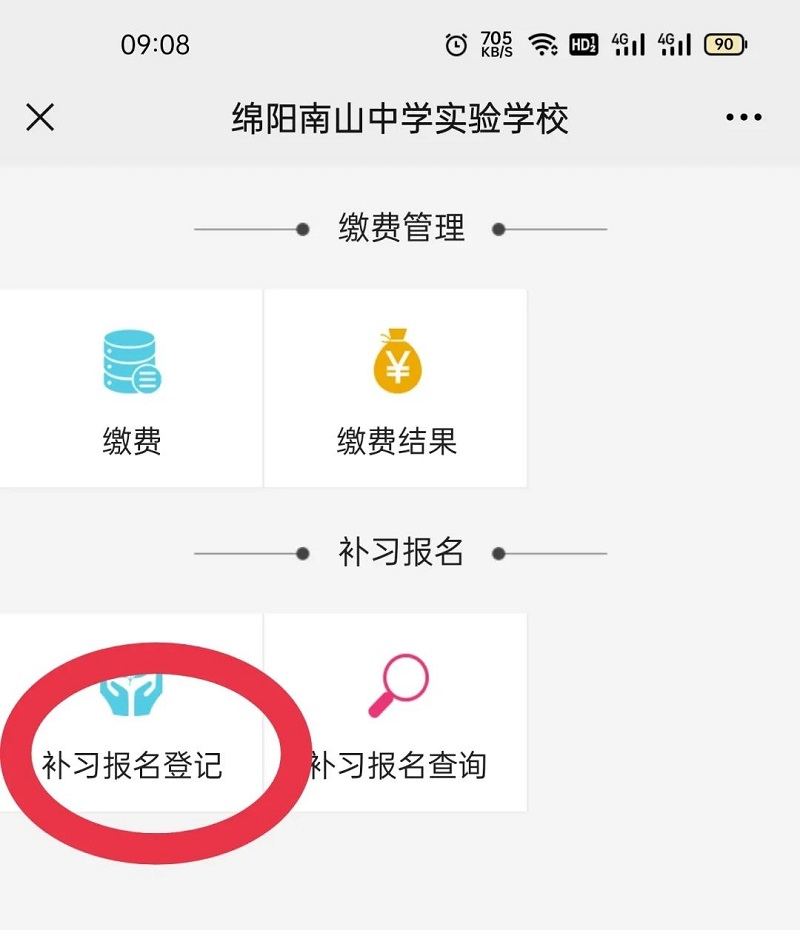Viewport: 800px width, 930px height.
Task: Click the alarm clock status icon
Action: pyautogui.click(x=455, y=44)
